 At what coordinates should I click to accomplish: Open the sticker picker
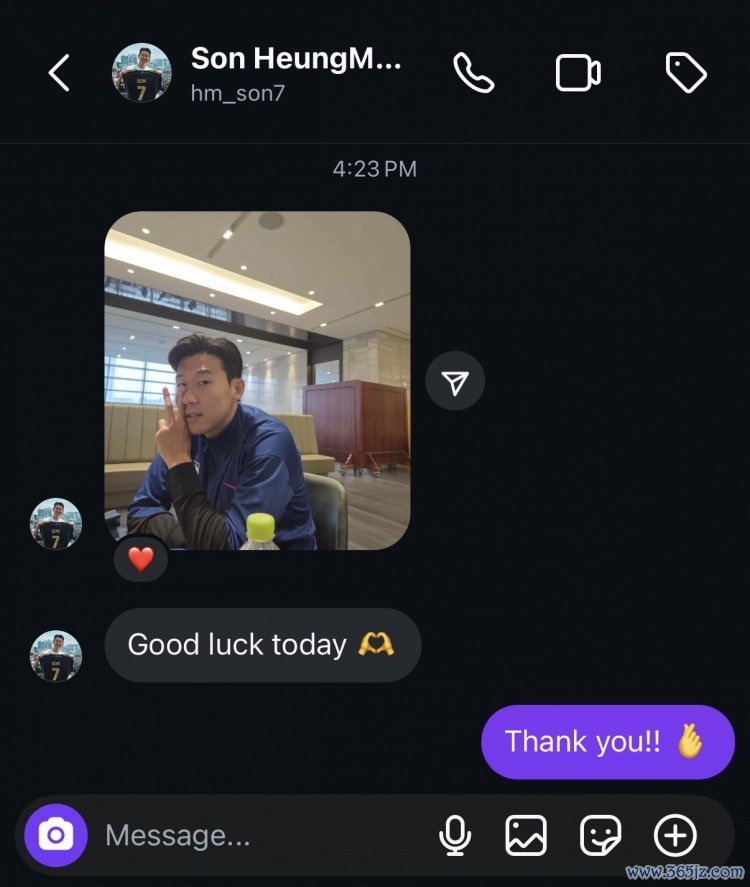600,835
